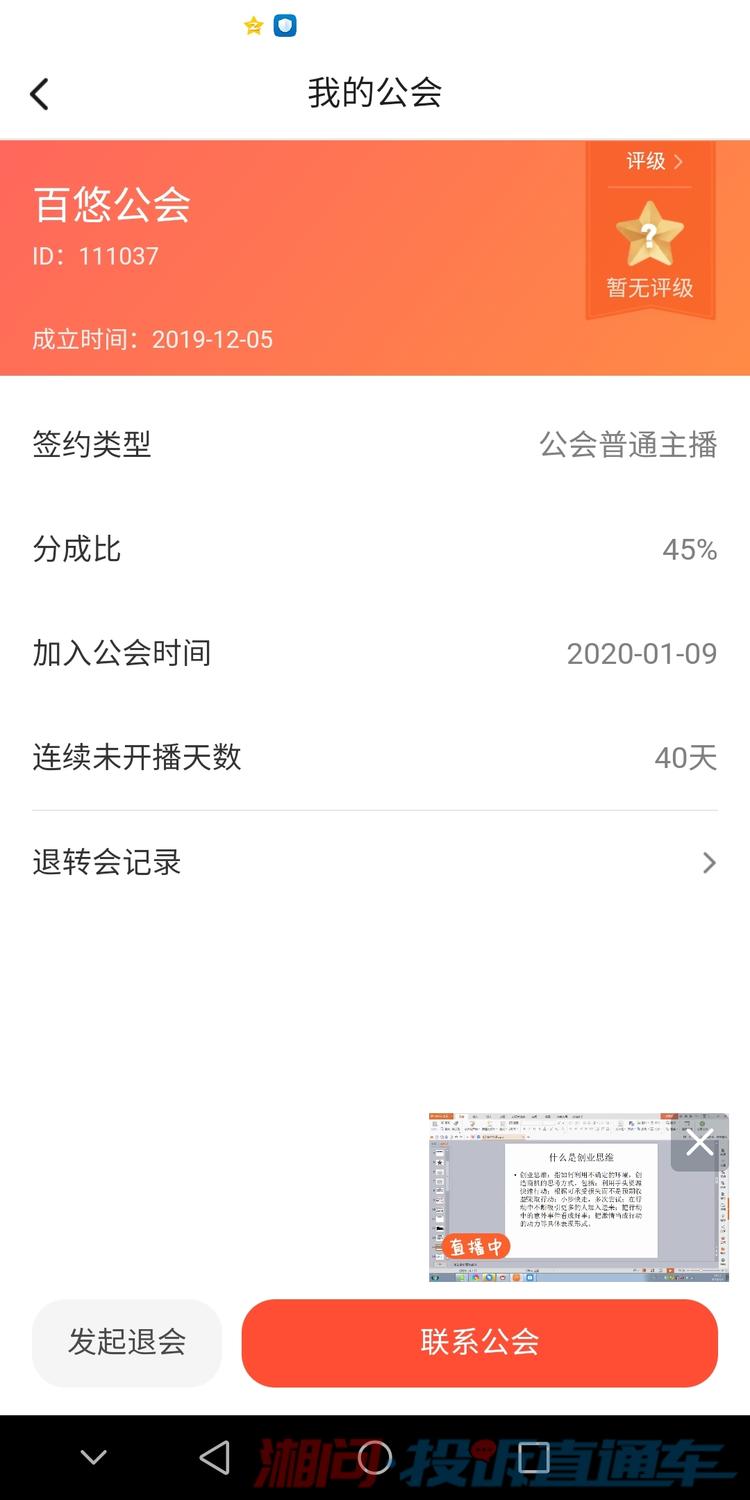Tap the system home button
This screenshot has height=1500, width=750.
(x=375, y=1457)
